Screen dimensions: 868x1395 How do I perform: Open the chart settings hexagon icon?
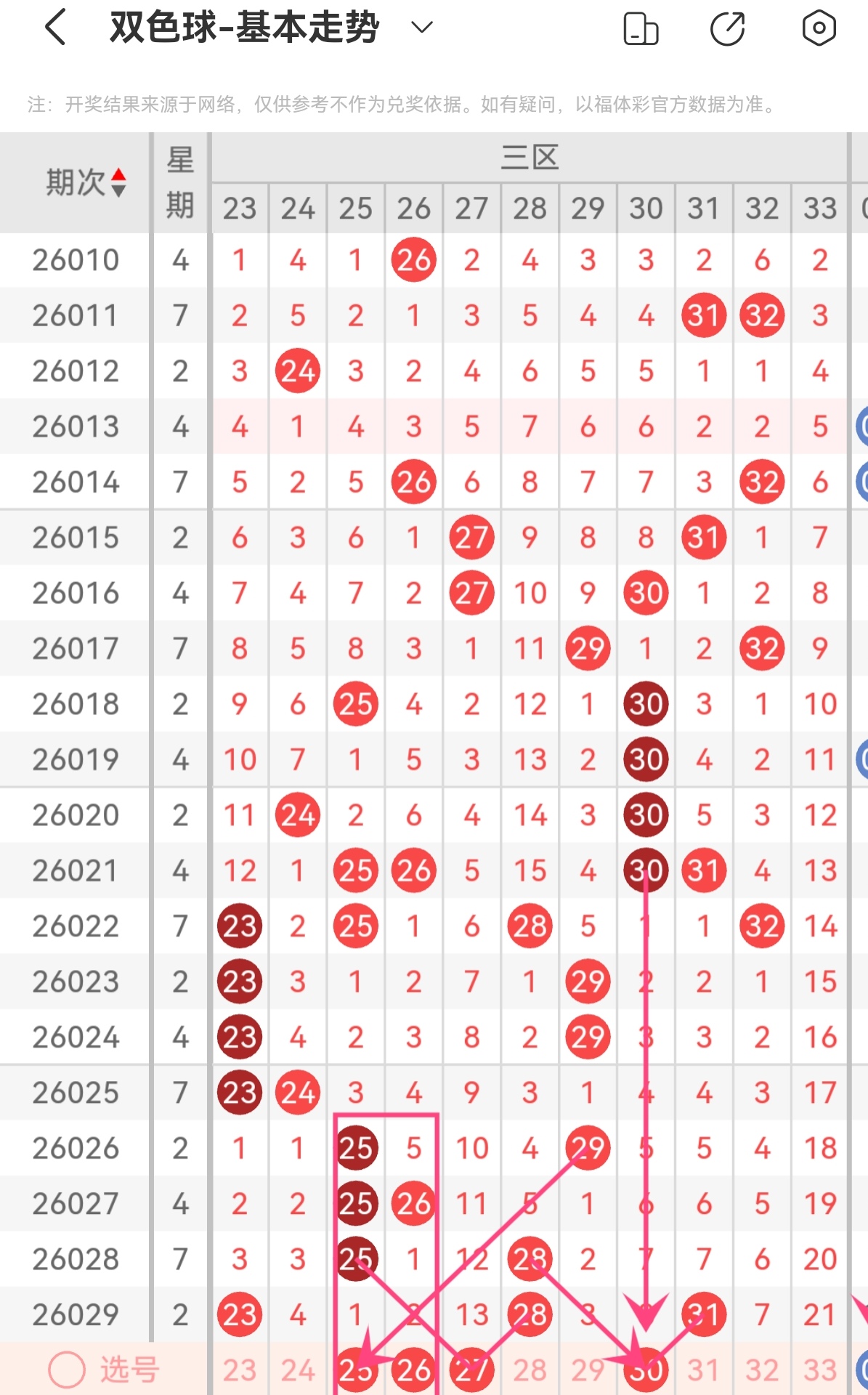[x=819, y=28]
